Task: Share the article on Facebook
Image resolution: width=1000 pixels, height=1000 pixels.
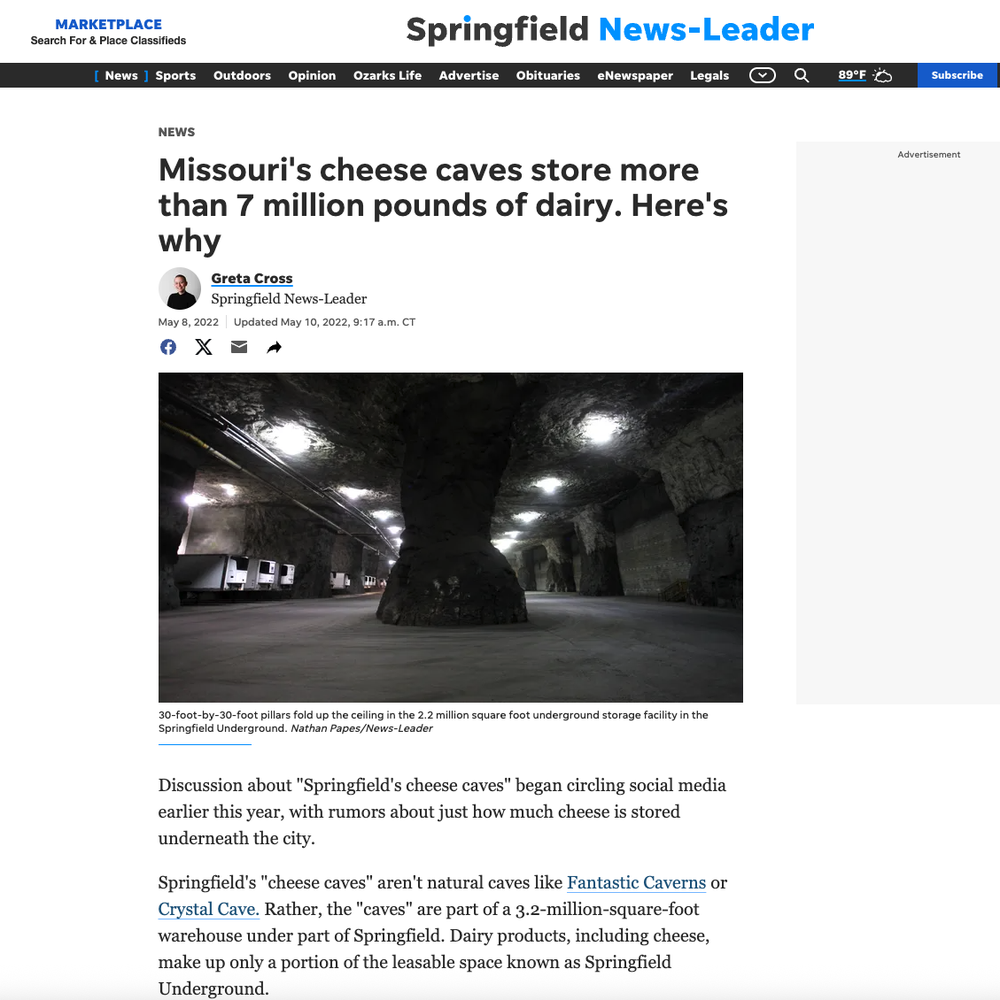Action: pos(168,347)
